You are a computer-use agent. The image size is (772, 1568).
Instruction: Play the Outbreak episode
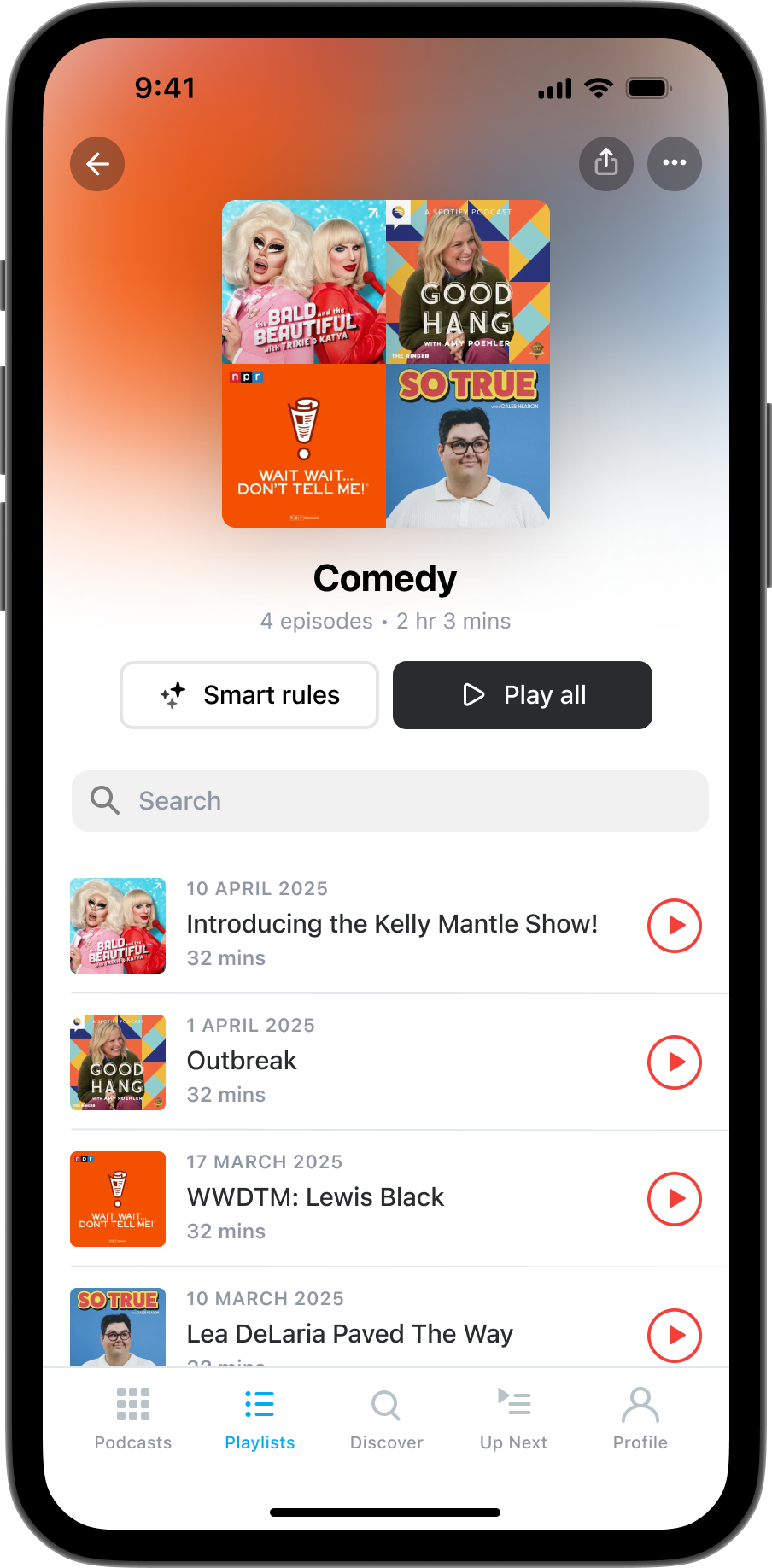click(675, 1062)
